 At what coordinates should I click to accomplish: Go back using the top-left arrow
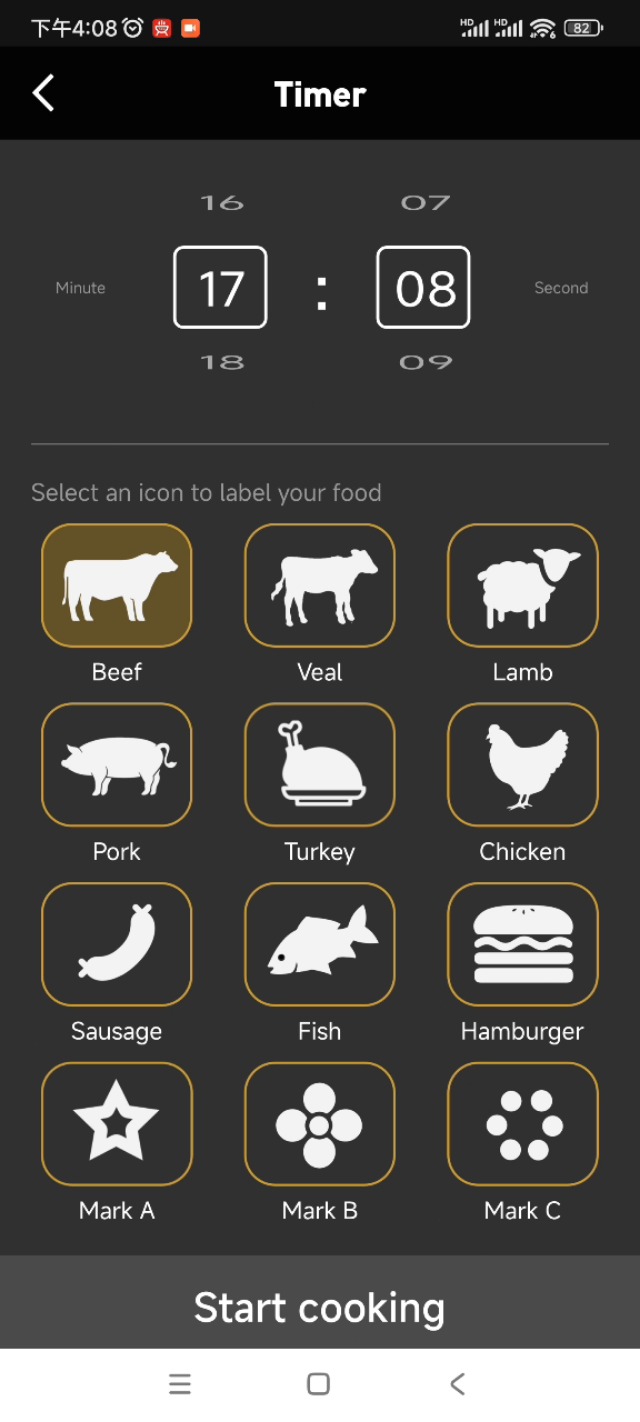point(43,93)
